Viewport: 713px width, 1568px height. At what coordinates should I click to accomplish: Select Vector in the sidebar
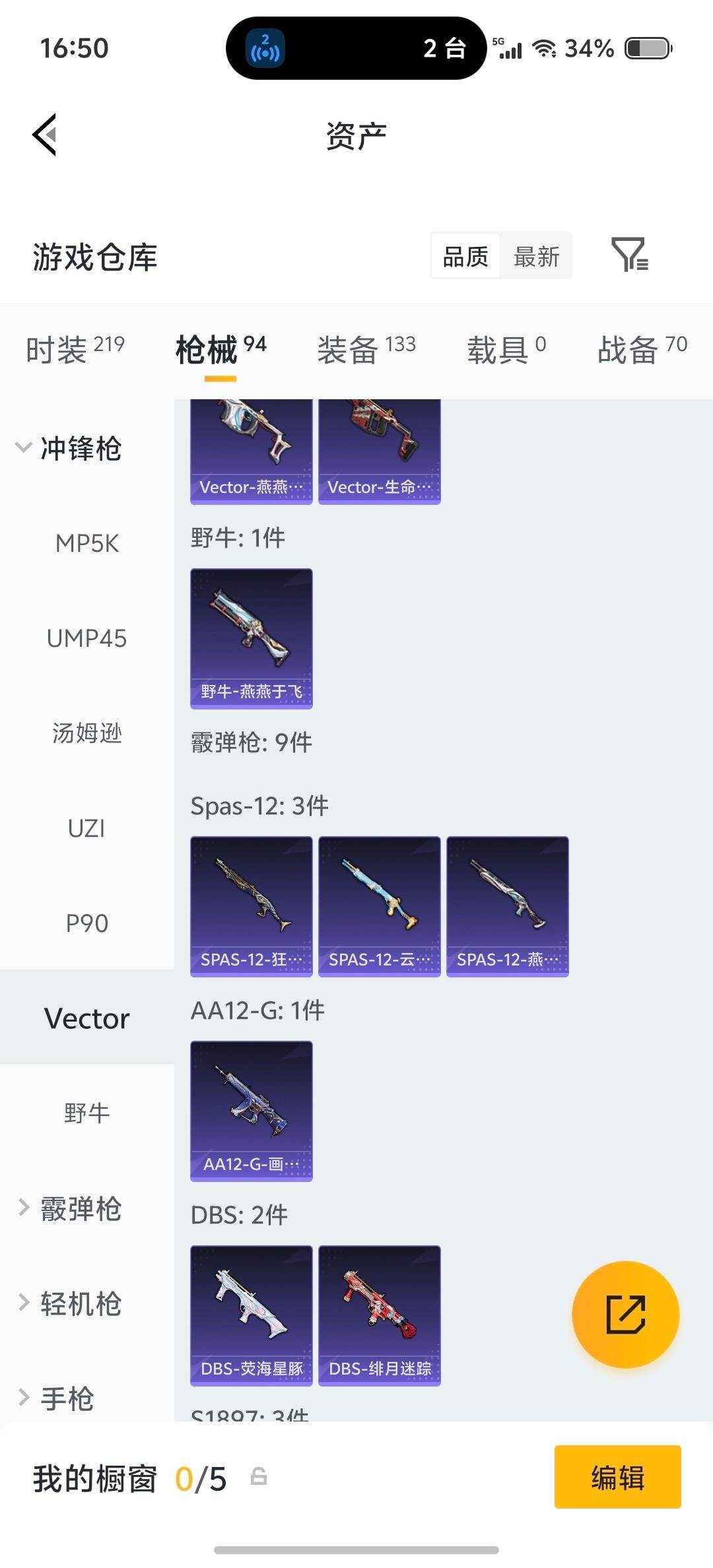[86, 1017]
